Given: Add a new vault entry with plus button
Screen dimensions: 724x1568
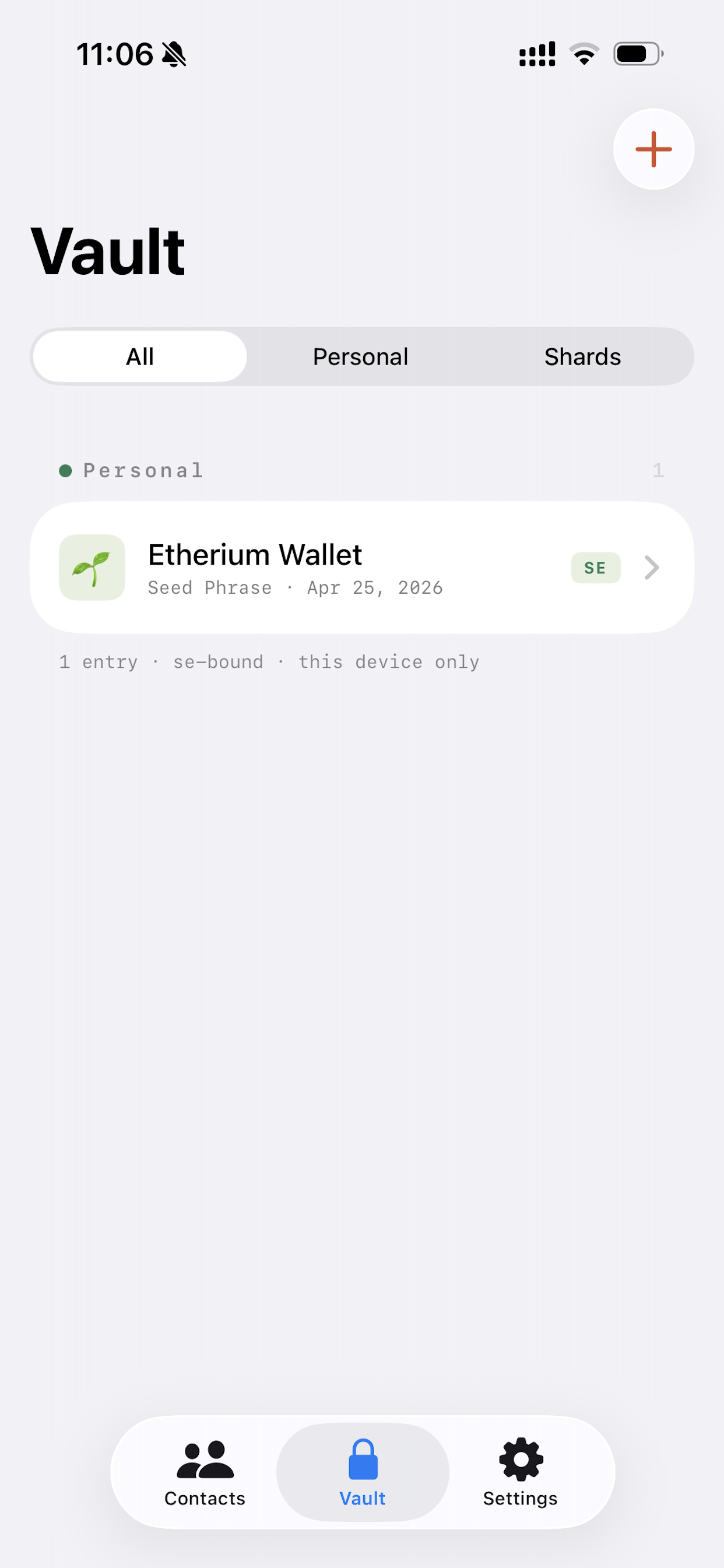Looking at the screenshot, I should click(653, 149).
